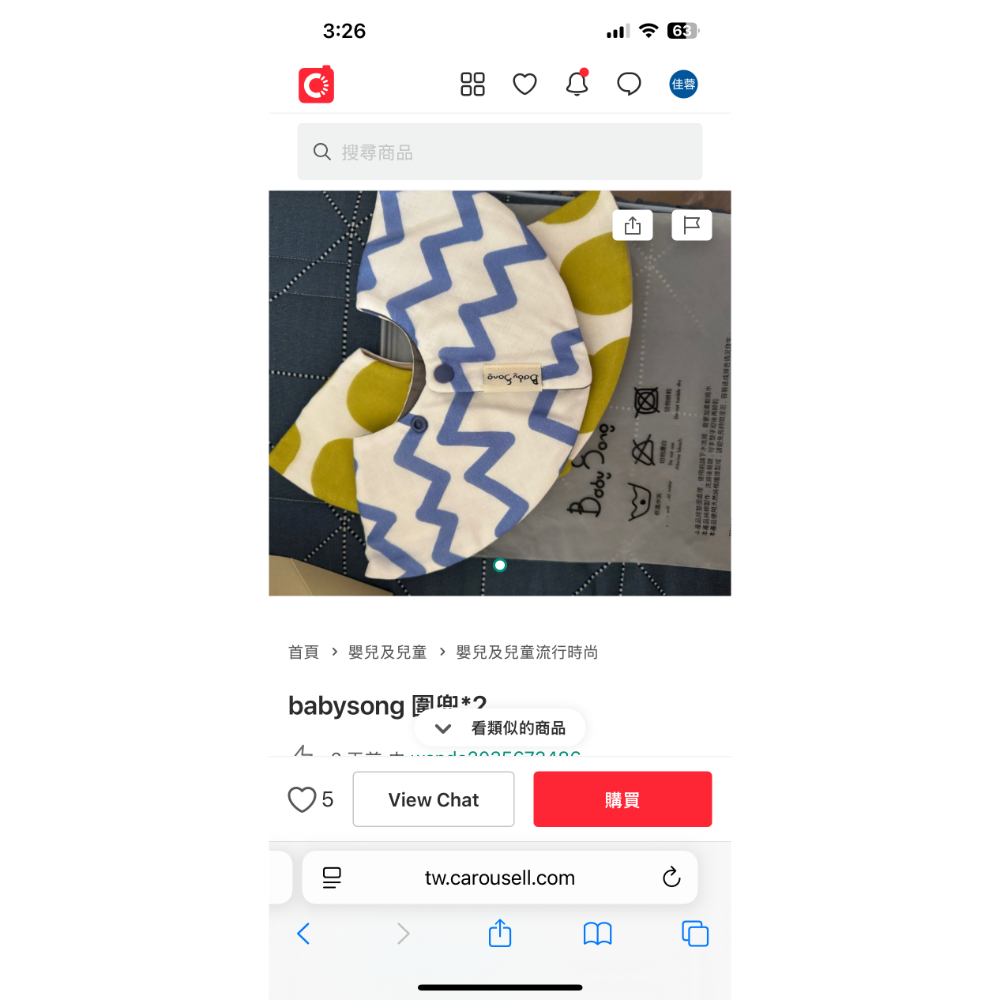Tap the View Chat button
Screen dimensions: 1000x1000
[x=433, y=800]
